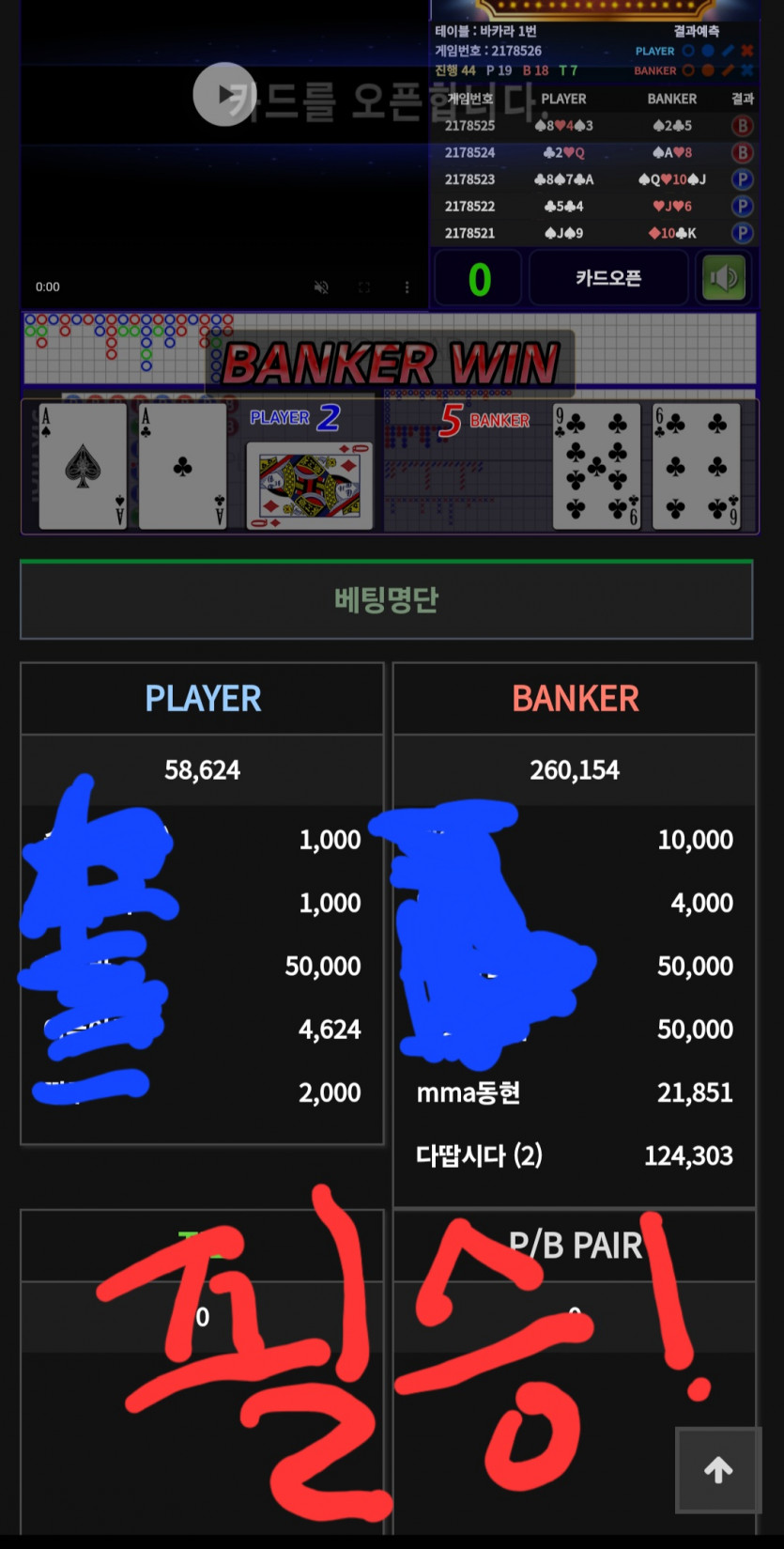Jump to top with the arrow button
This screenshot has width=784, height=1549.
pyautogui.click(x=718, y=1470)
